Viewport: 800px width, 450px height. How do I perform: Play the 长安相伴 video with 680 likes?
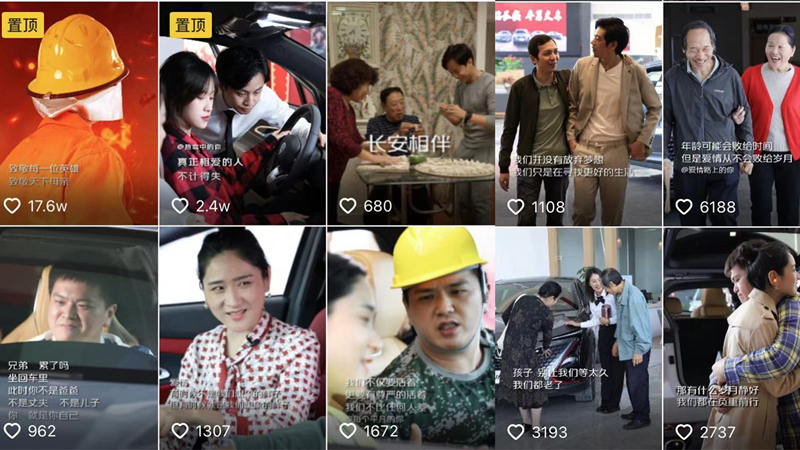[x=410, y=110]
